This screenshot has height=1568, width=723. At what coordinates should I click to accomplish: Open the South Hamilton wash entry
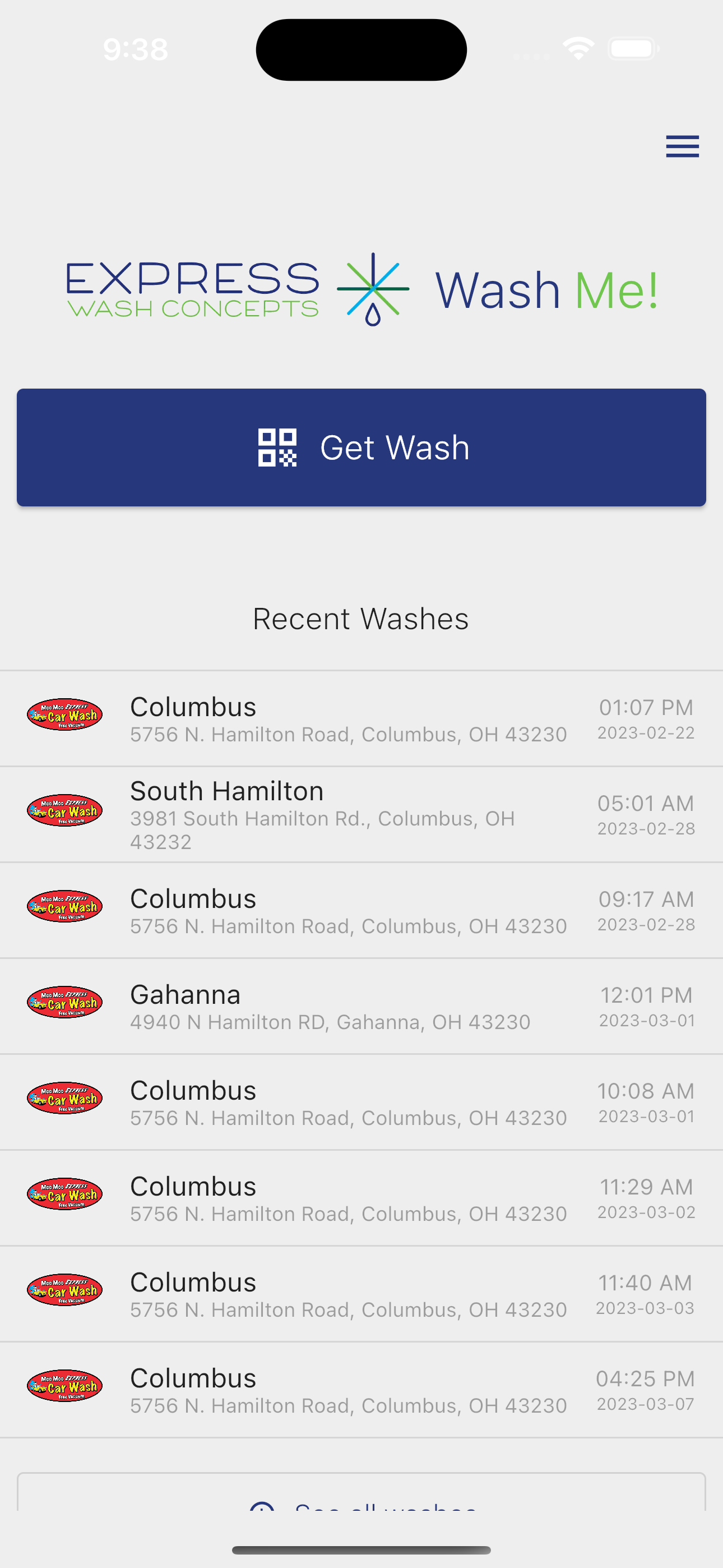pyautogui.click(x=361, y=814)
